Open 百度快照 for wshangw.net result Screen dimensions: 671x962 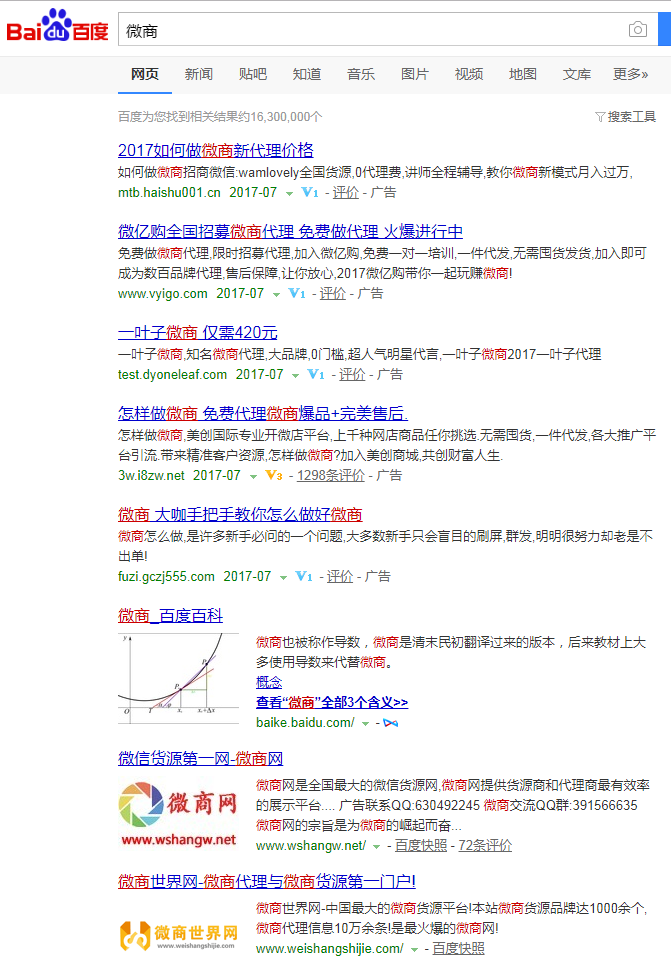click(421, 845)
